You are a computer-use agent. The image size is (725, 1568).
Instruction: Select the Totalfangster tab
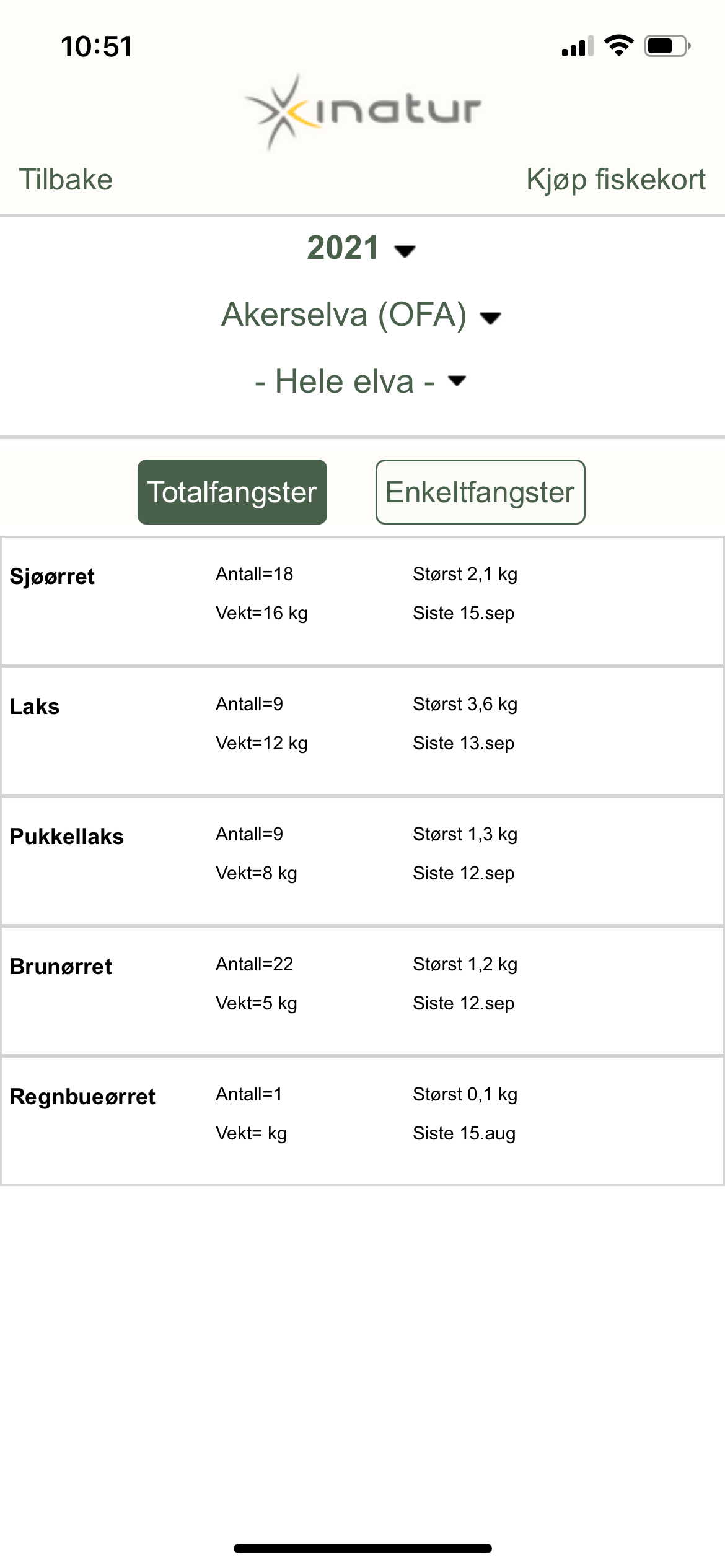click(x=232, y=492)
